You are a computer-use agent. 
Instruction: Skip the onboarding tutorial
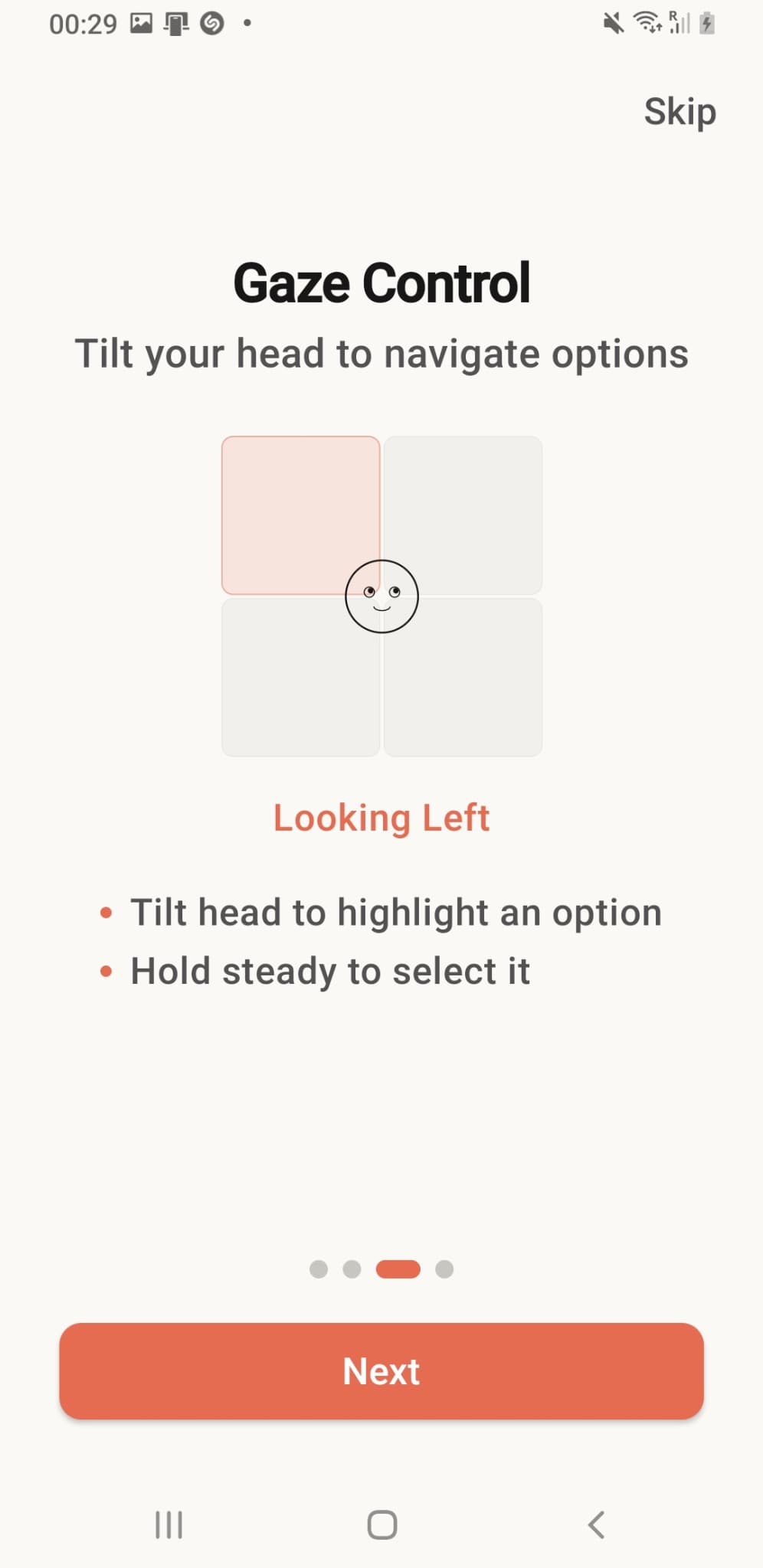coord(679,112)
